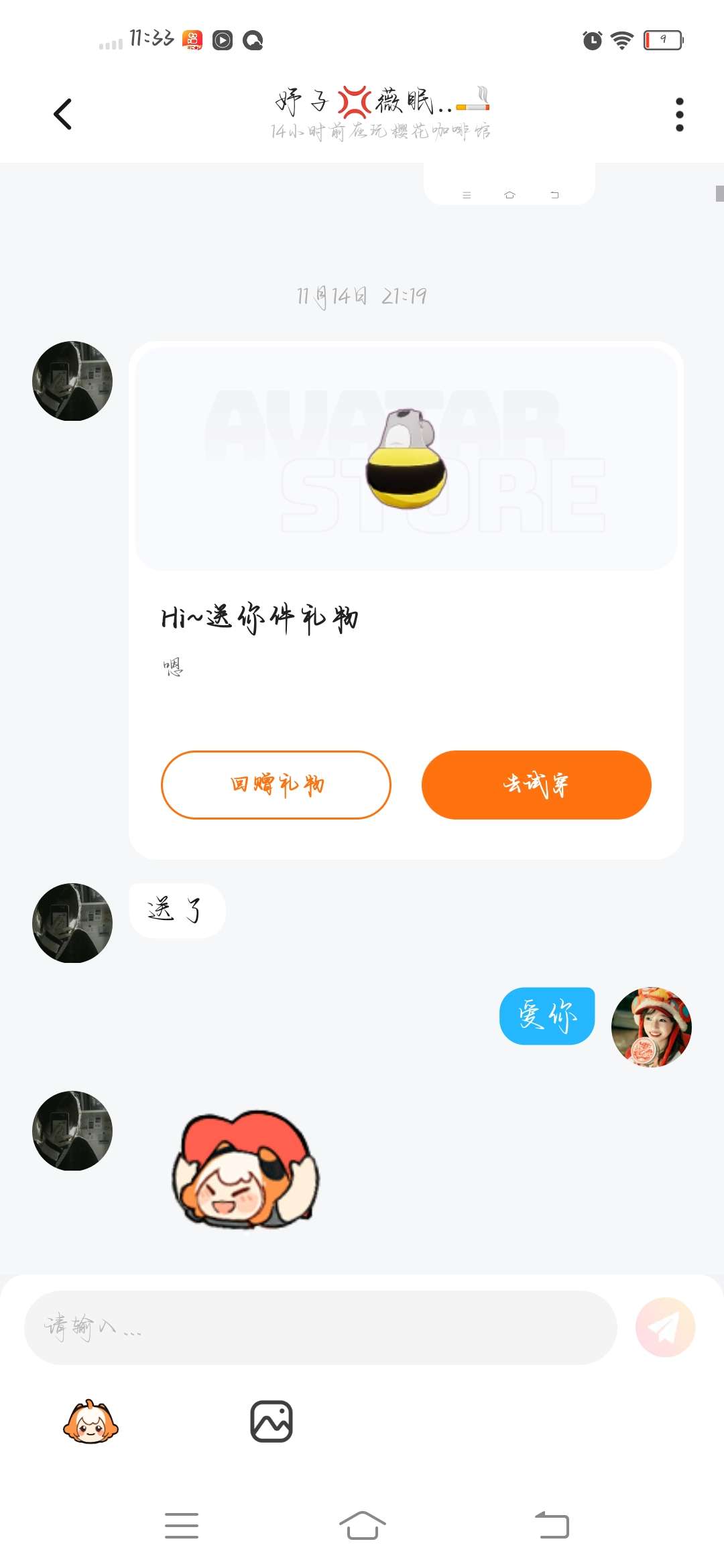View the sender's avatar beside 送了
This screenshot has height=1568, width=724.
coord(72,923)
